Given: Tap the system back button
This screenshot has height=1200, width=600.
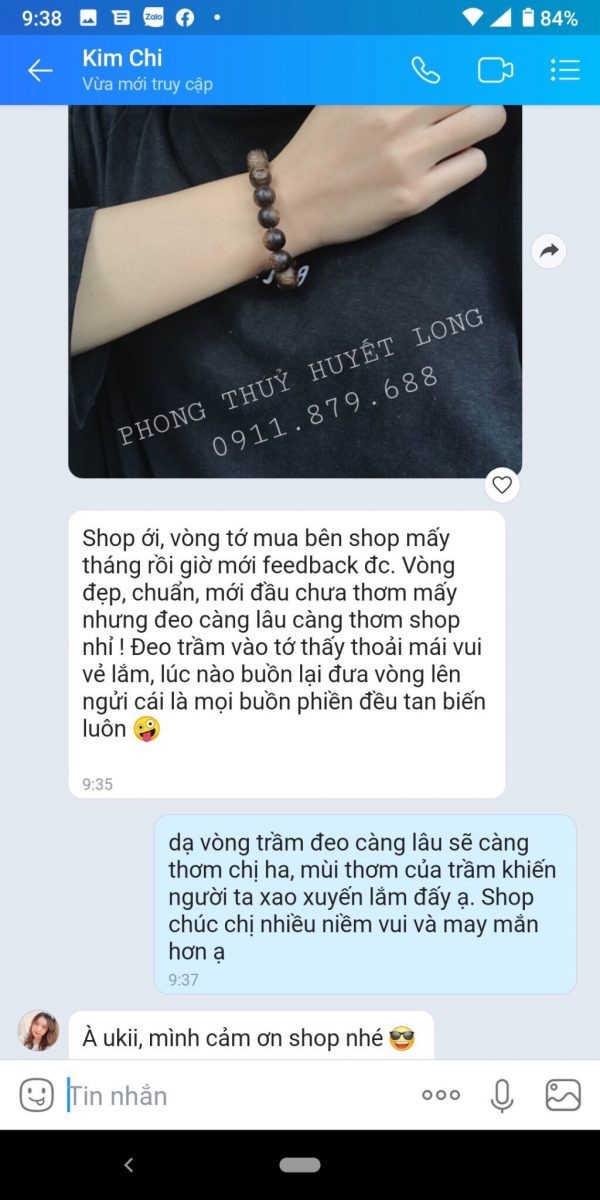Looking at the screenshot, I should (x=128, y=1165).
